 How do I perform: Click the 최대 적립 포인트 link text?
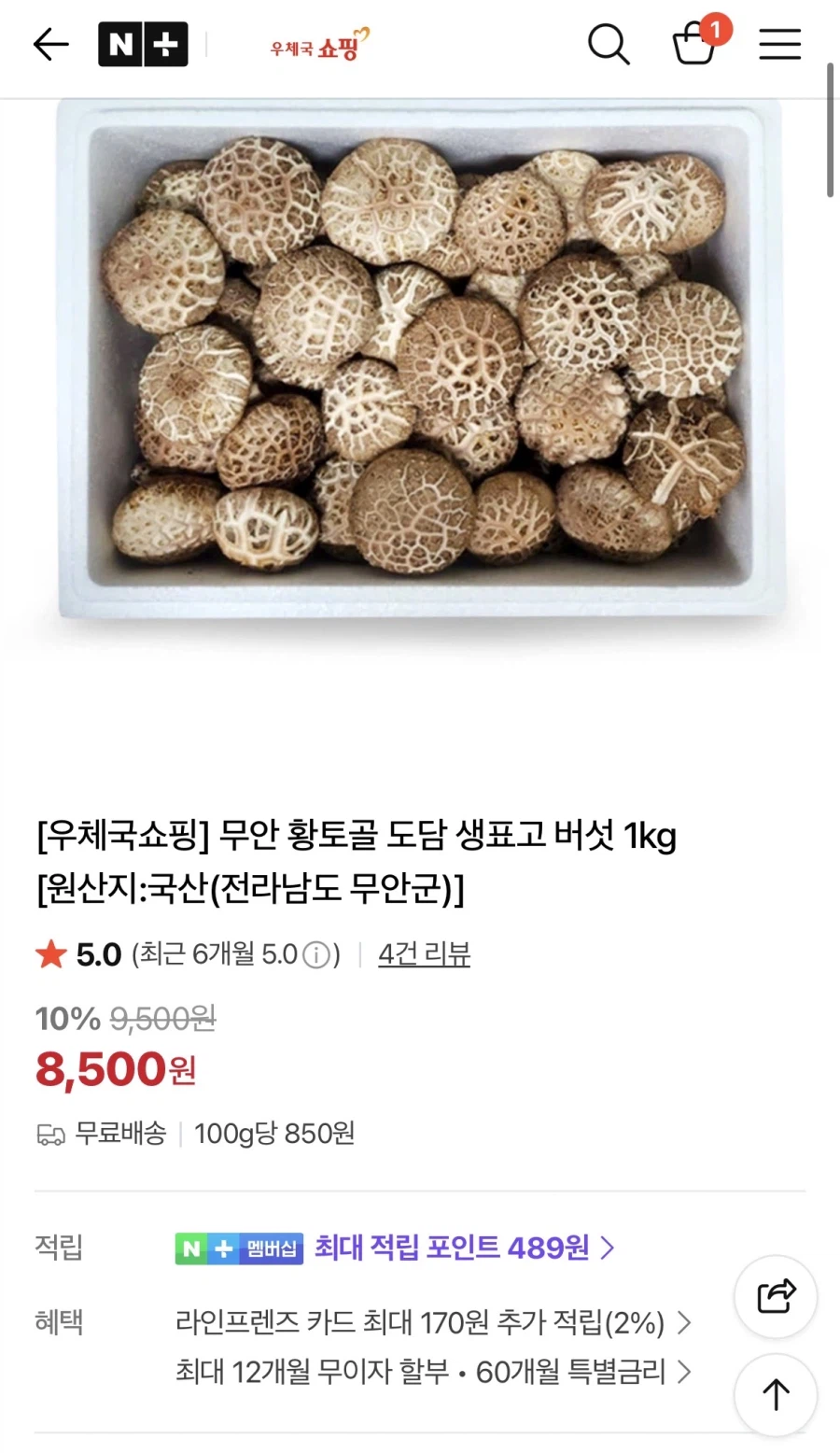pos(453,1246)
